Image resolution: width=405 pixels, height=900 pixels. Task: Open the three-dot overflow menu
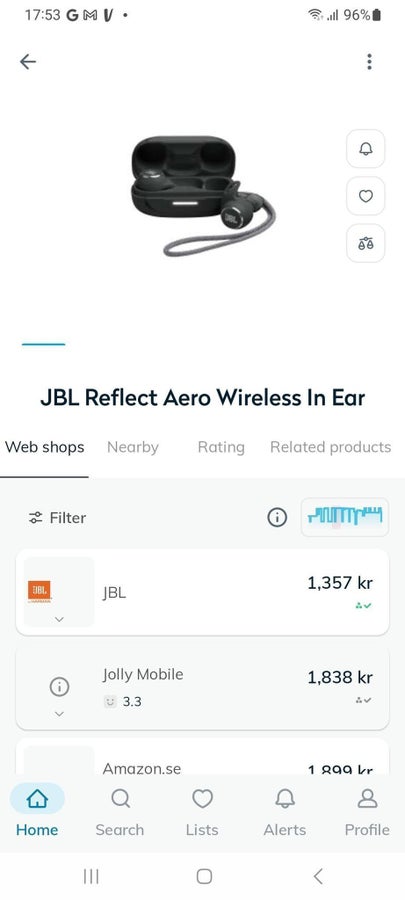pyautogui.click(x=369, y=61)
